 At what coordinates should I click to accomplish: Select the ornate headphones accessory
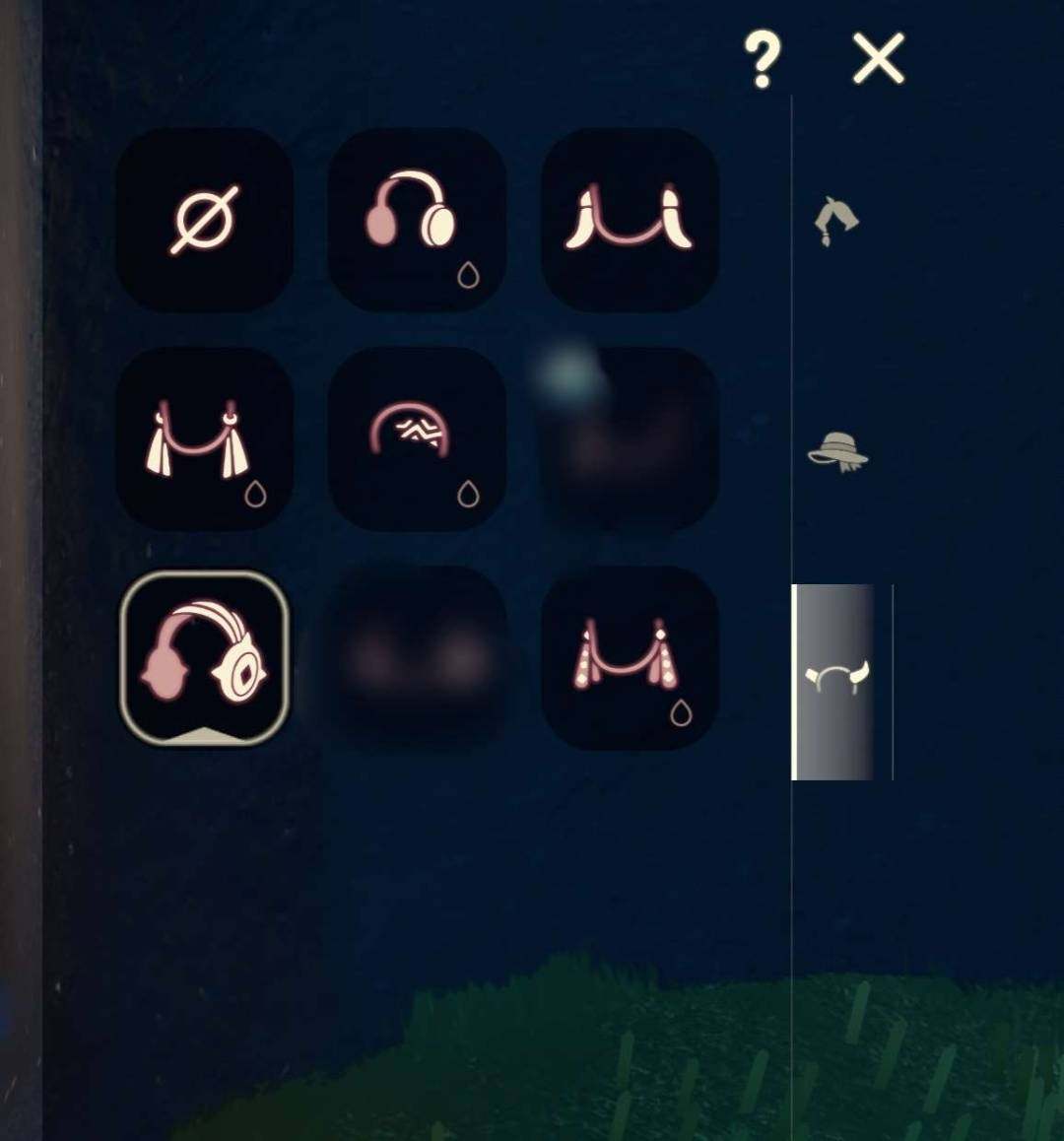tap(204, 657)
